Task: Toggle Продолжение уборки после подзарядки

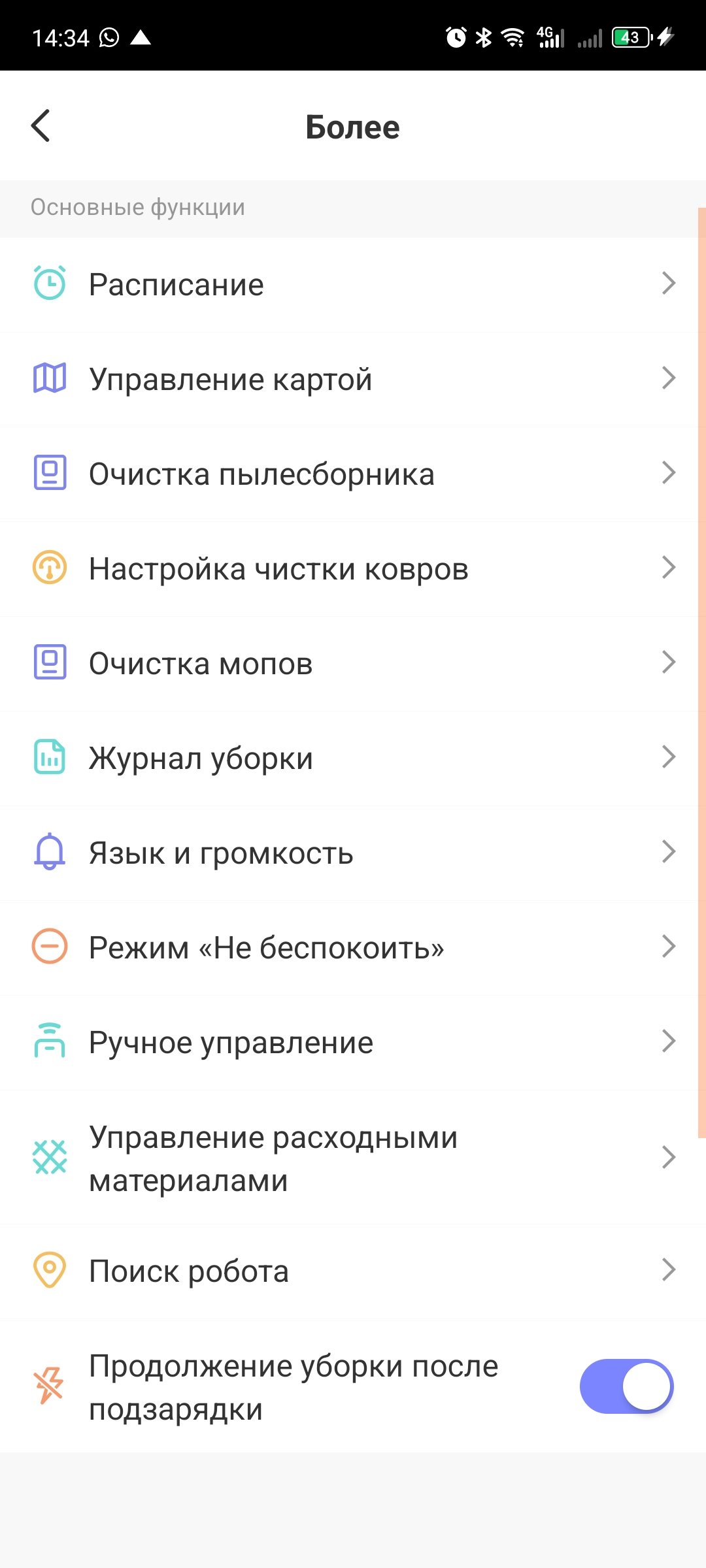Action: coord(626,1386)
